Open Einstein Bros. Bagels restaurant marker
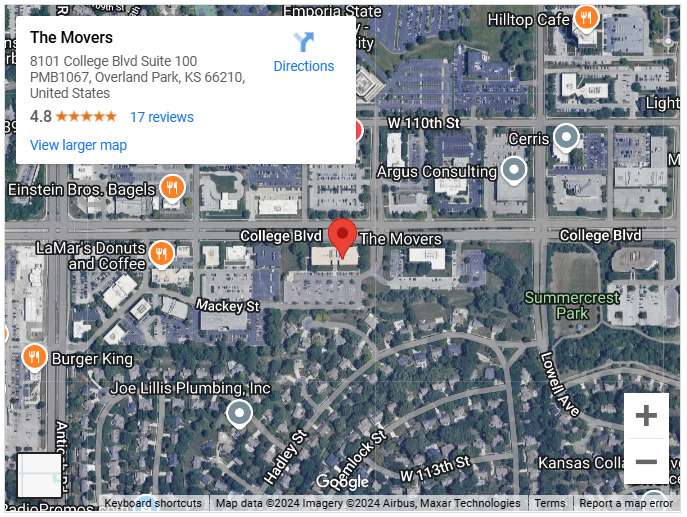Screen dimensions: 687x517 click(x=172, y=188)
